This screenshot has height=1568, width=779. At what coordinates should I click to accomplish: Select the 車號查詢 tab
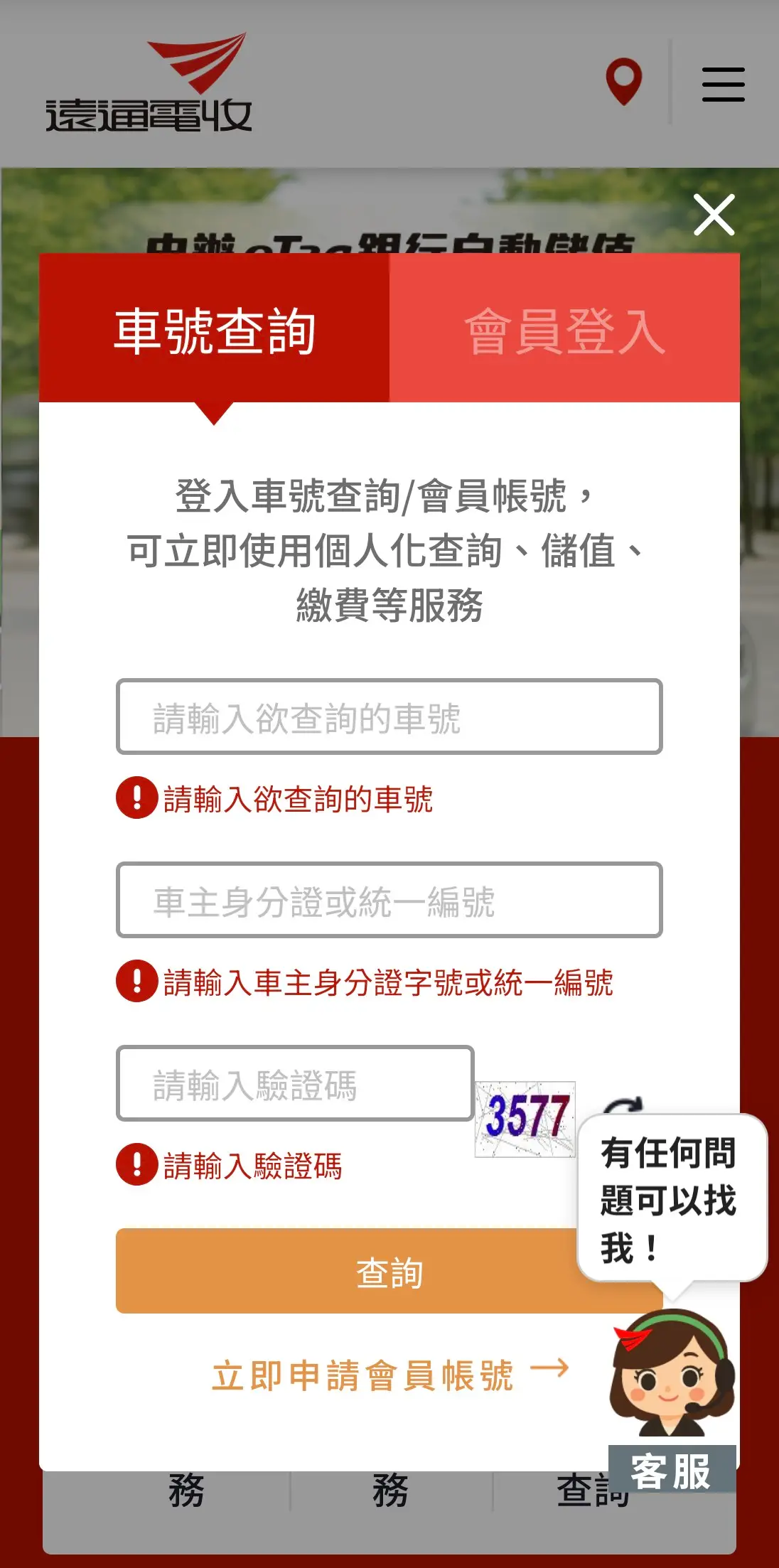coord(214,329)
